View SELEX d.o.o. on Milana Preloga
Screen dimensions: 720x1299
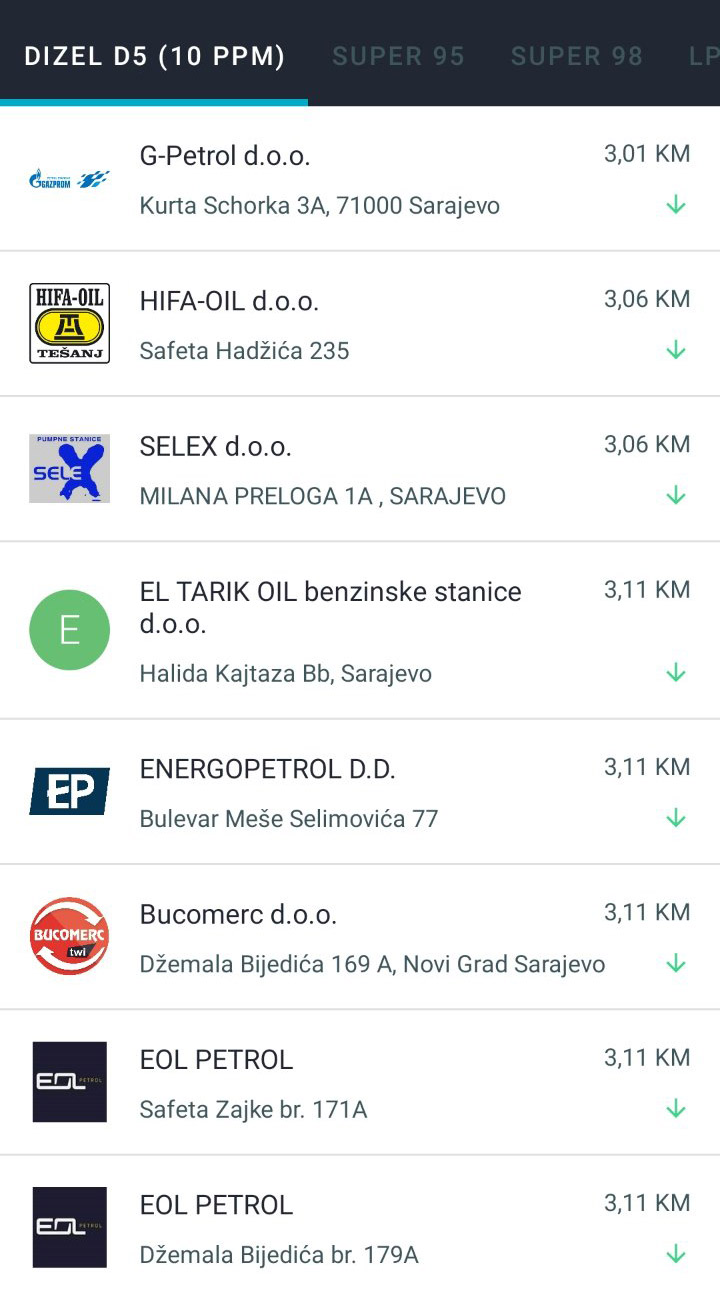click(x=360, y=469)
